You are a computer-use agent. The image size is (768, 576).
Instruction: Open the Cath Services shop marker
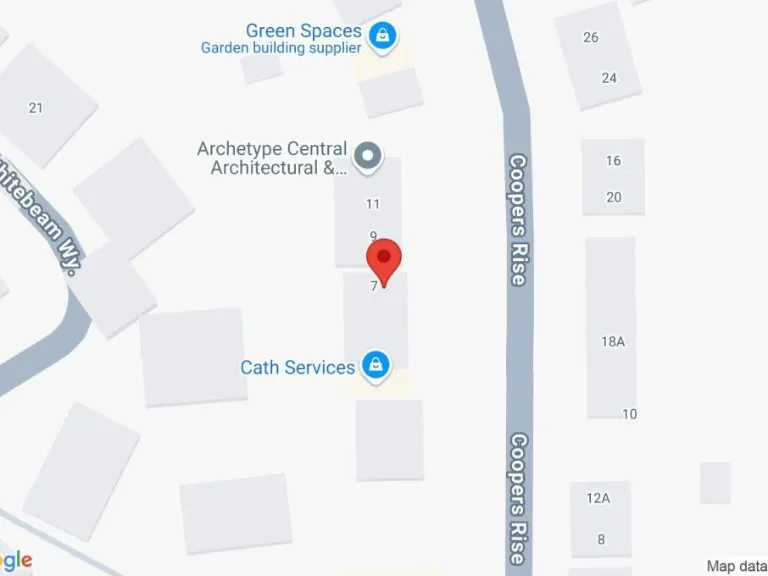pos(375,365)
